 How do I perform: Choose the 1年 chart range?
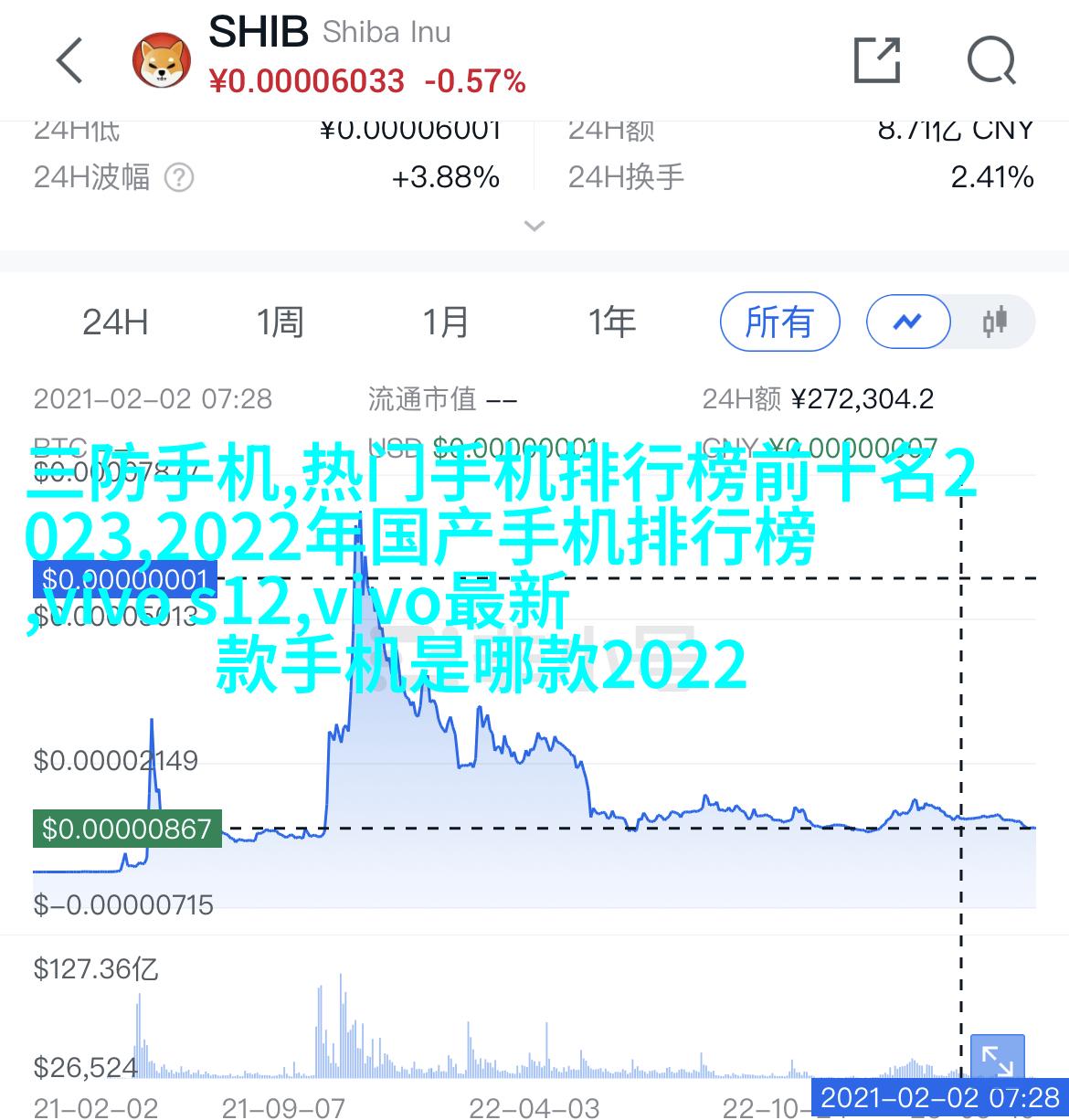[x=611, y=322]
